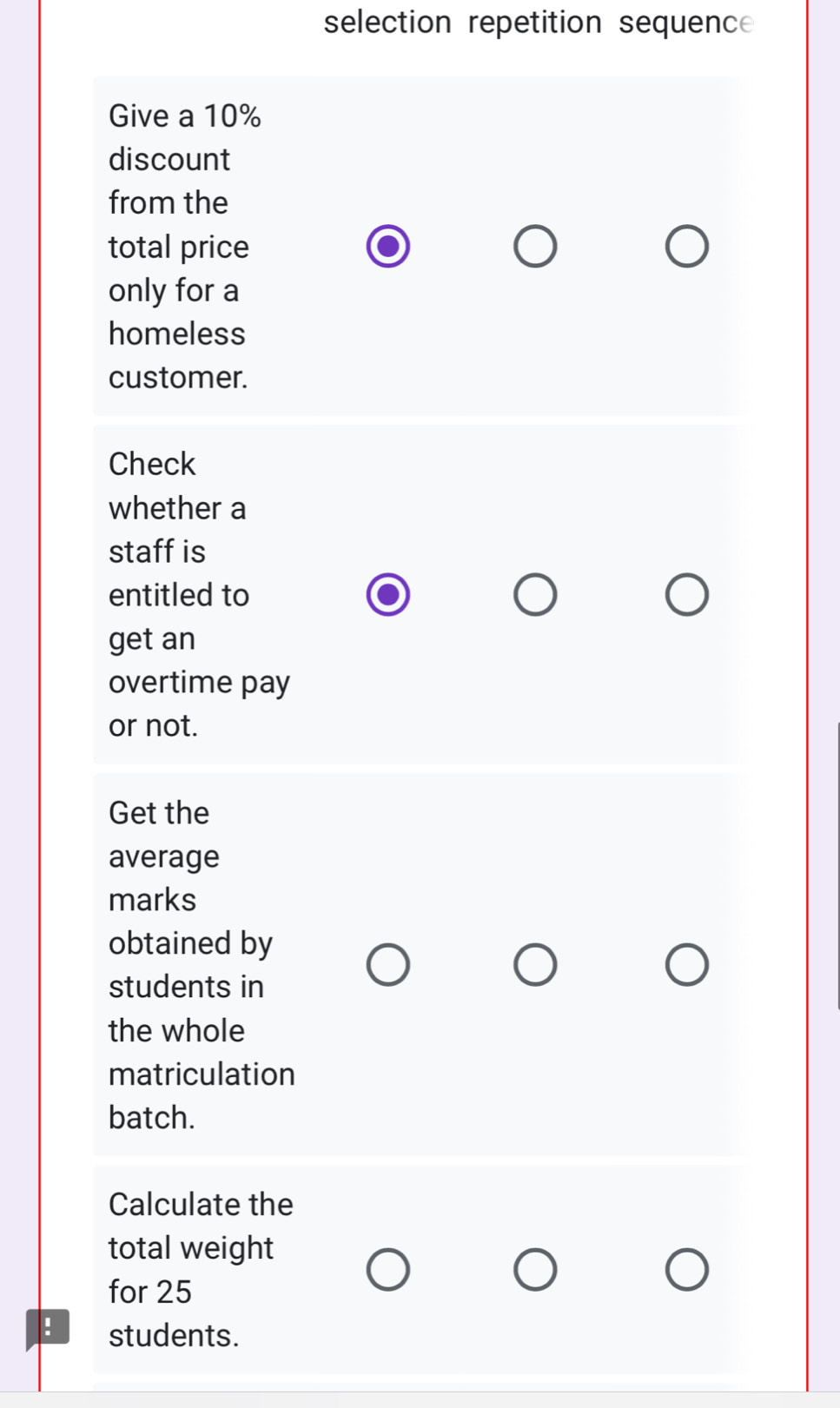Click the 'repetition' column header
The width and height of the screenshot is (840, 1408).
click(535, 22)
